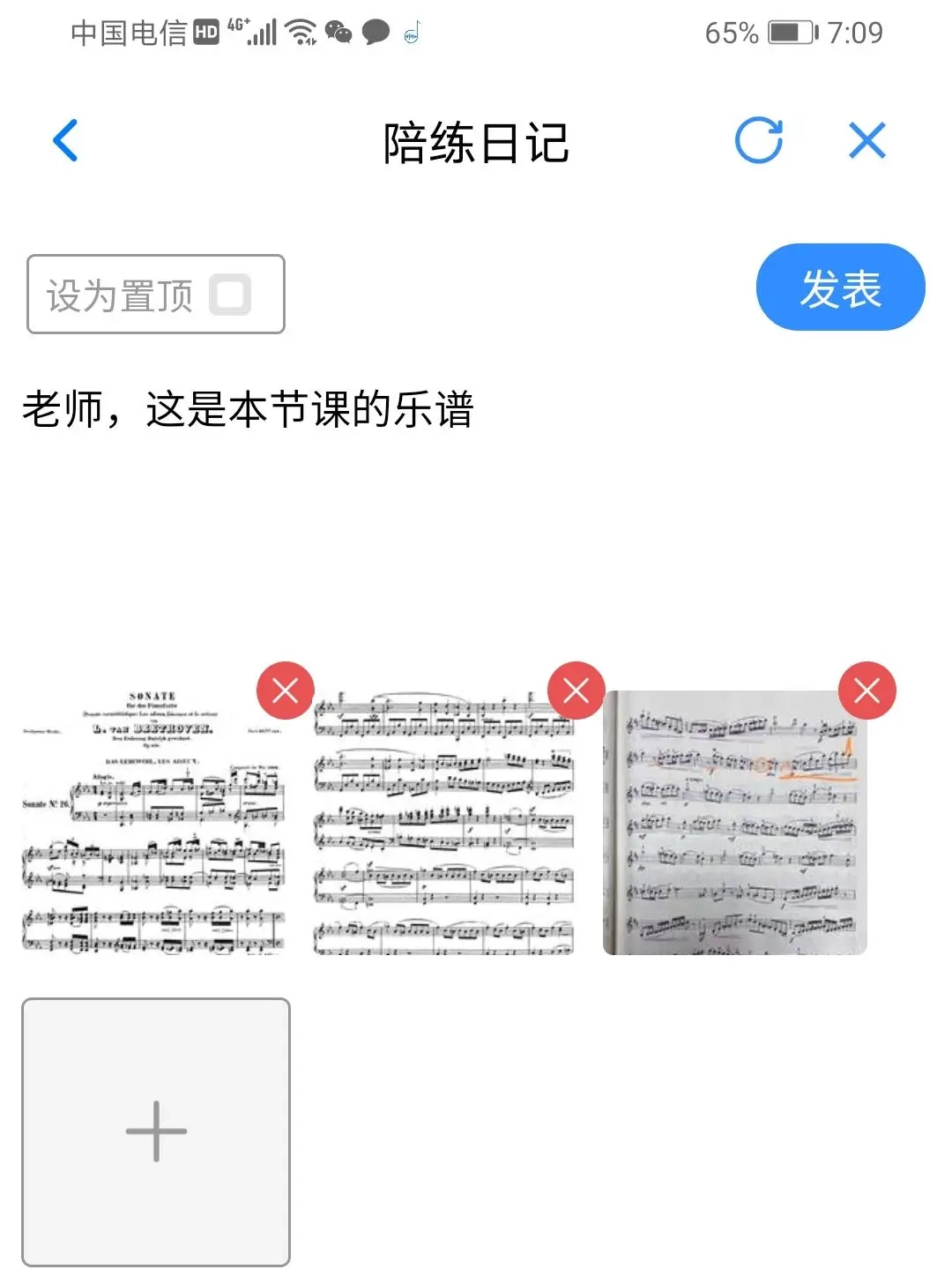Remove the second sheet music image

point(576,691)
